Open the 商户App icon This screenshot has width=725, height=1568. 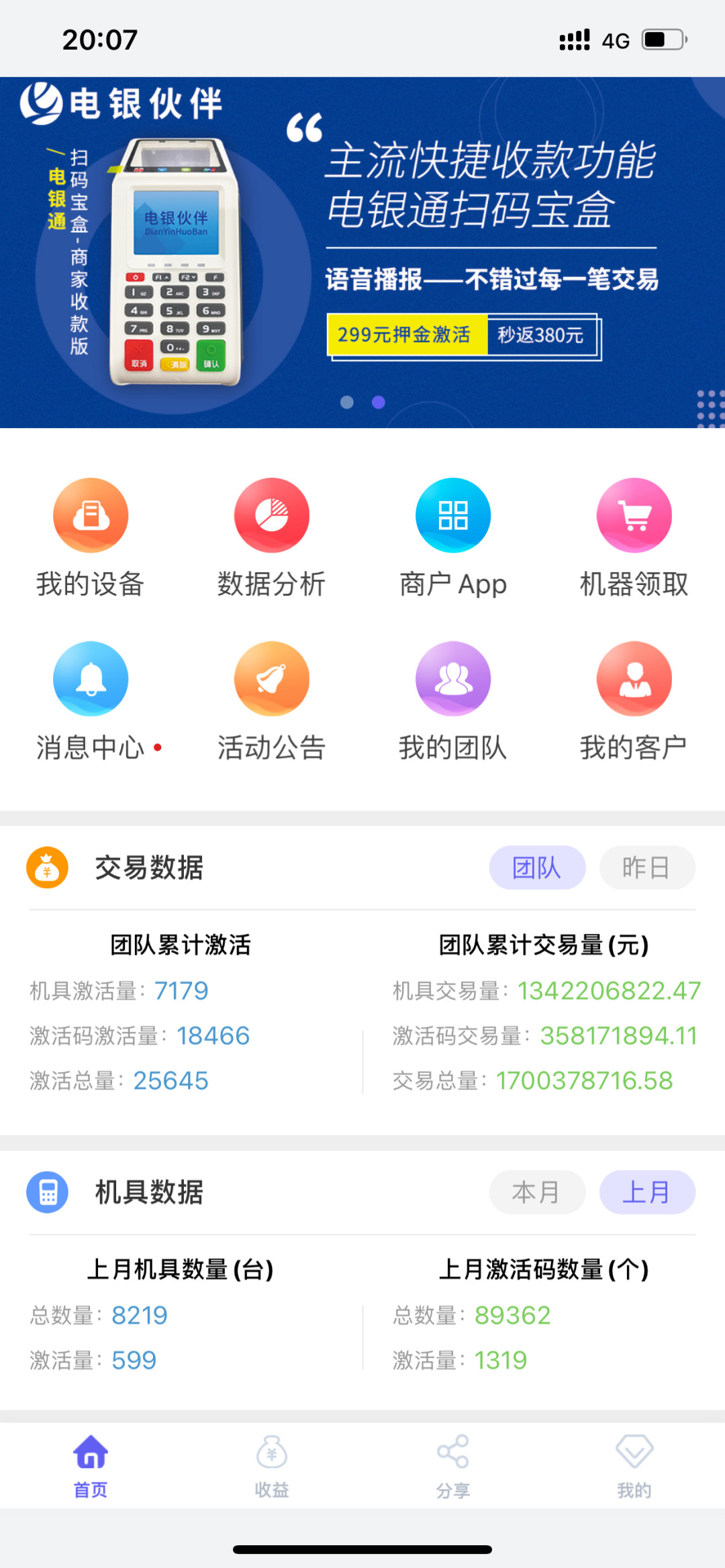click(453, 515)
